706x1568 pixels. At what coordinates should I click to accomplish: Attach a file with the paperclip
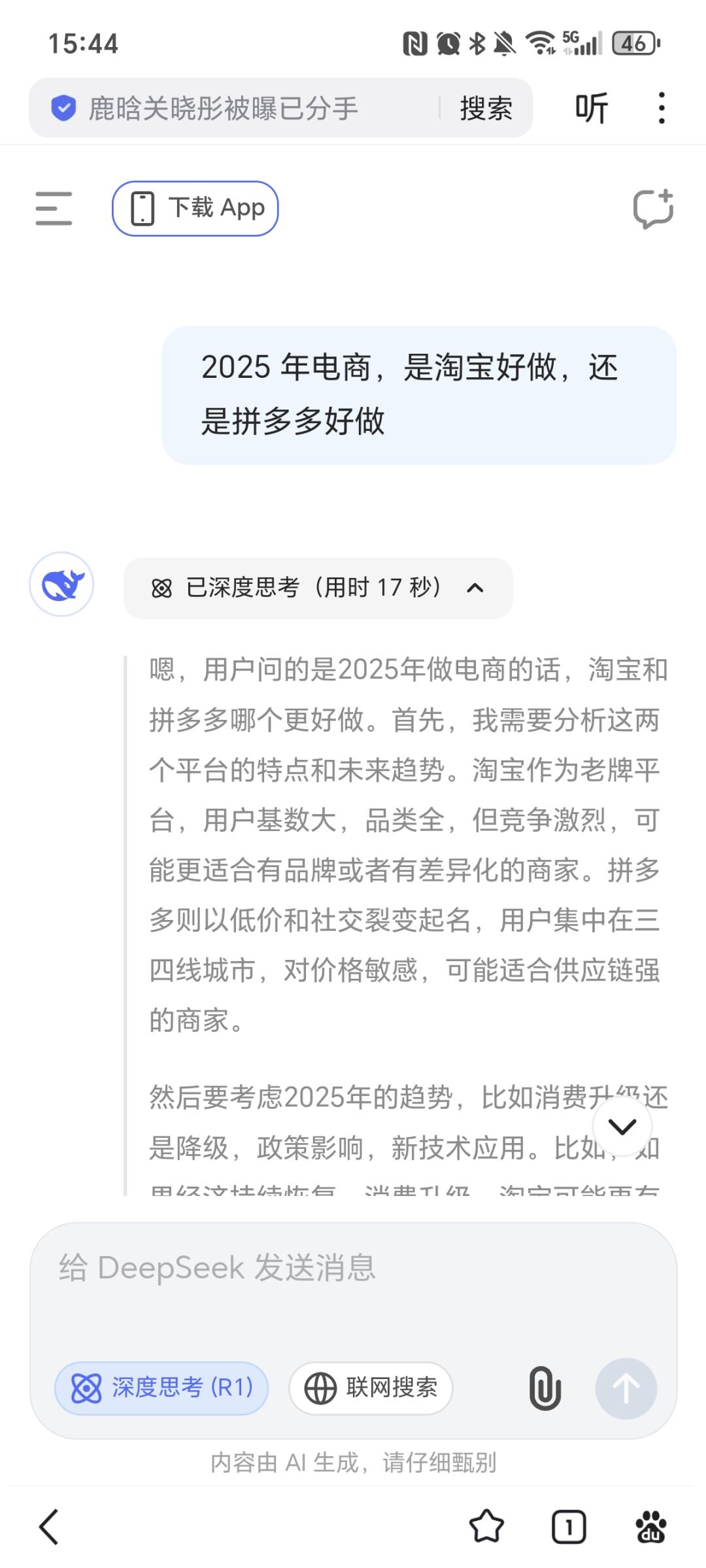point(545,1388)
